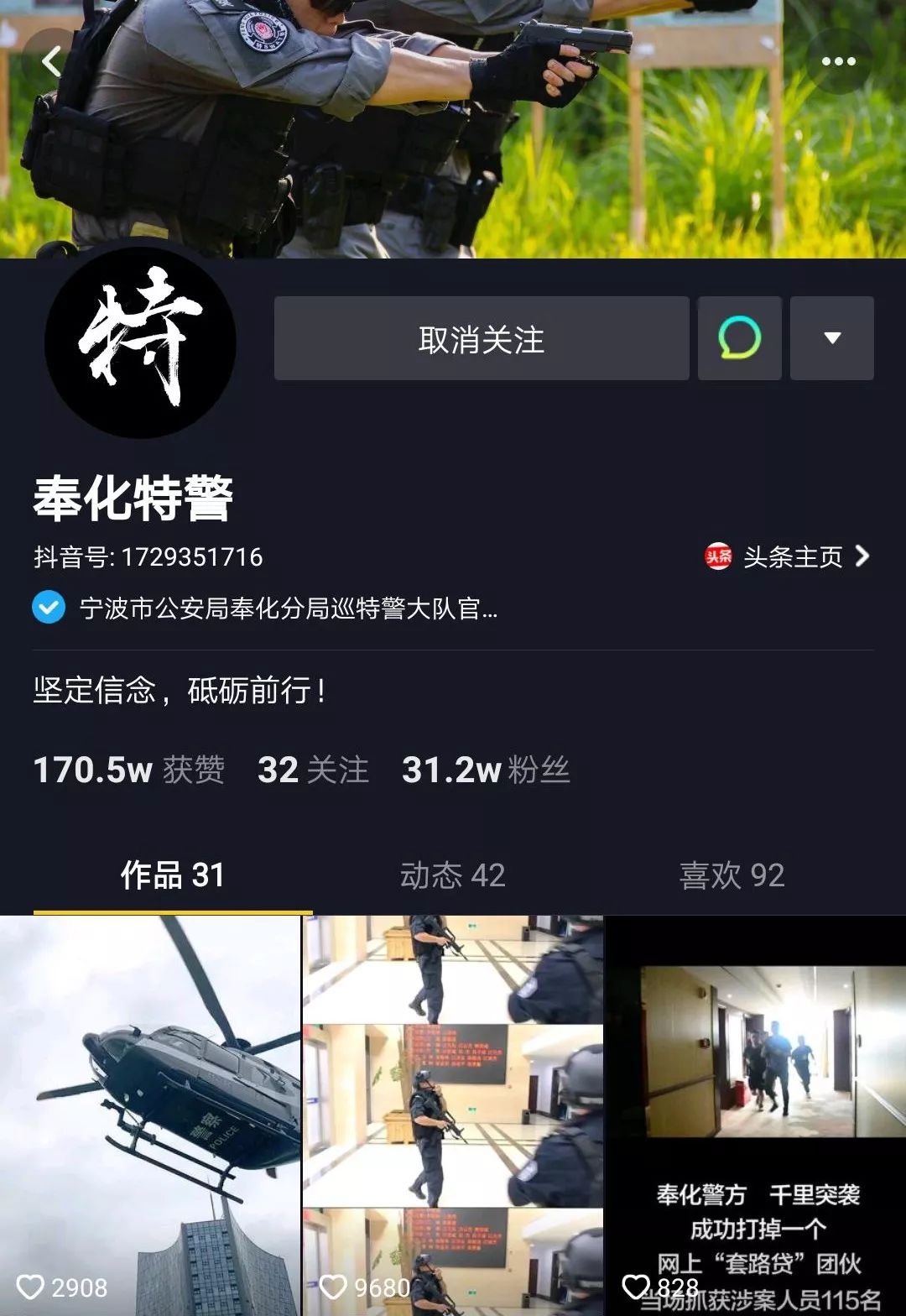The width and height of the screenshot is (906, 1316).
Task: Open the 头条主页 link
Action: pyautogui.click(x=789, y=556)
